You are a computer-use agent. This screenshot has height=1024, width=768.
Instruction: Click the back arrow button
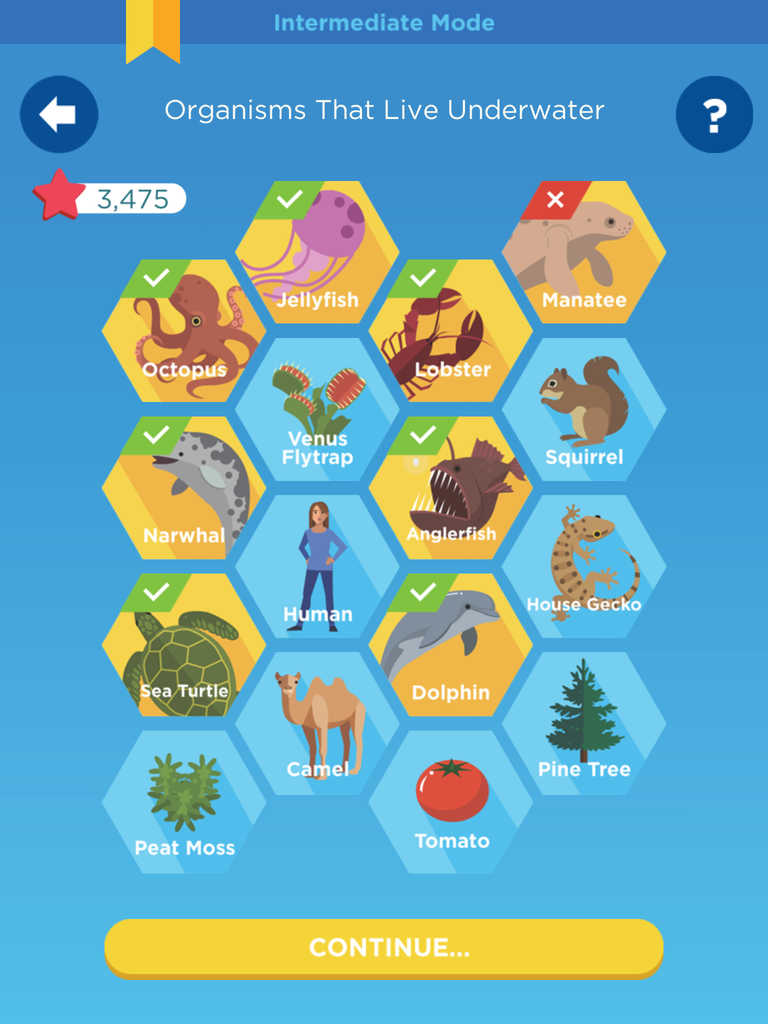coord(58,115)
